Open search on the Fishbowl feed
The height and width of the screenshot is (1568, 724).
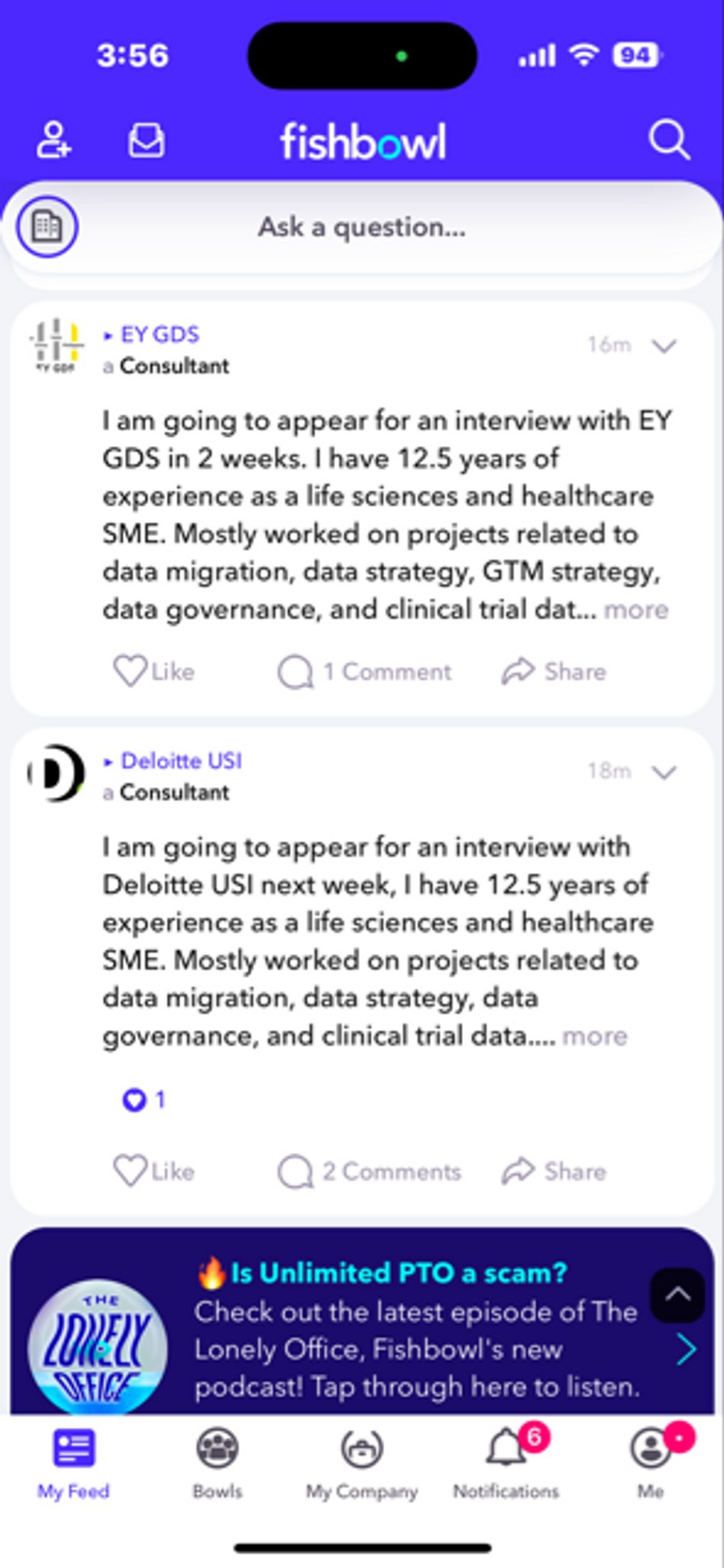[x=670, y=139]
